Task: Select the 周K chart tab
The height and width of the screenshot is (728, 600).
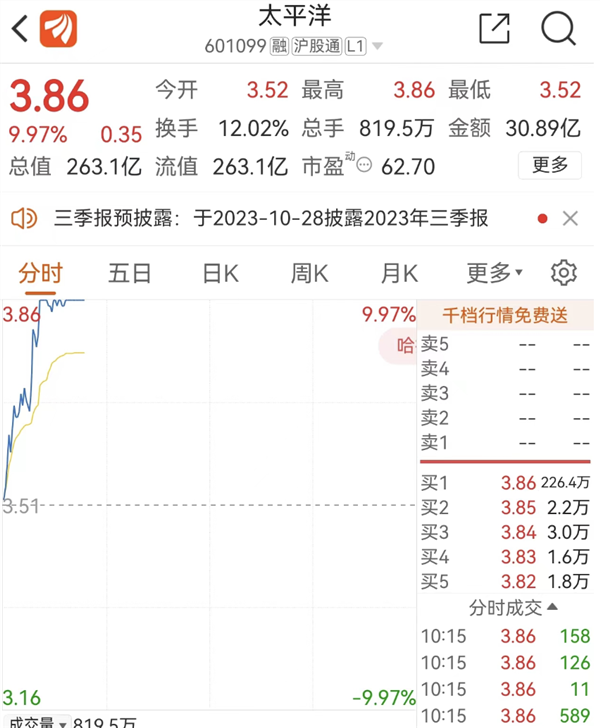Action: (309, 272)
